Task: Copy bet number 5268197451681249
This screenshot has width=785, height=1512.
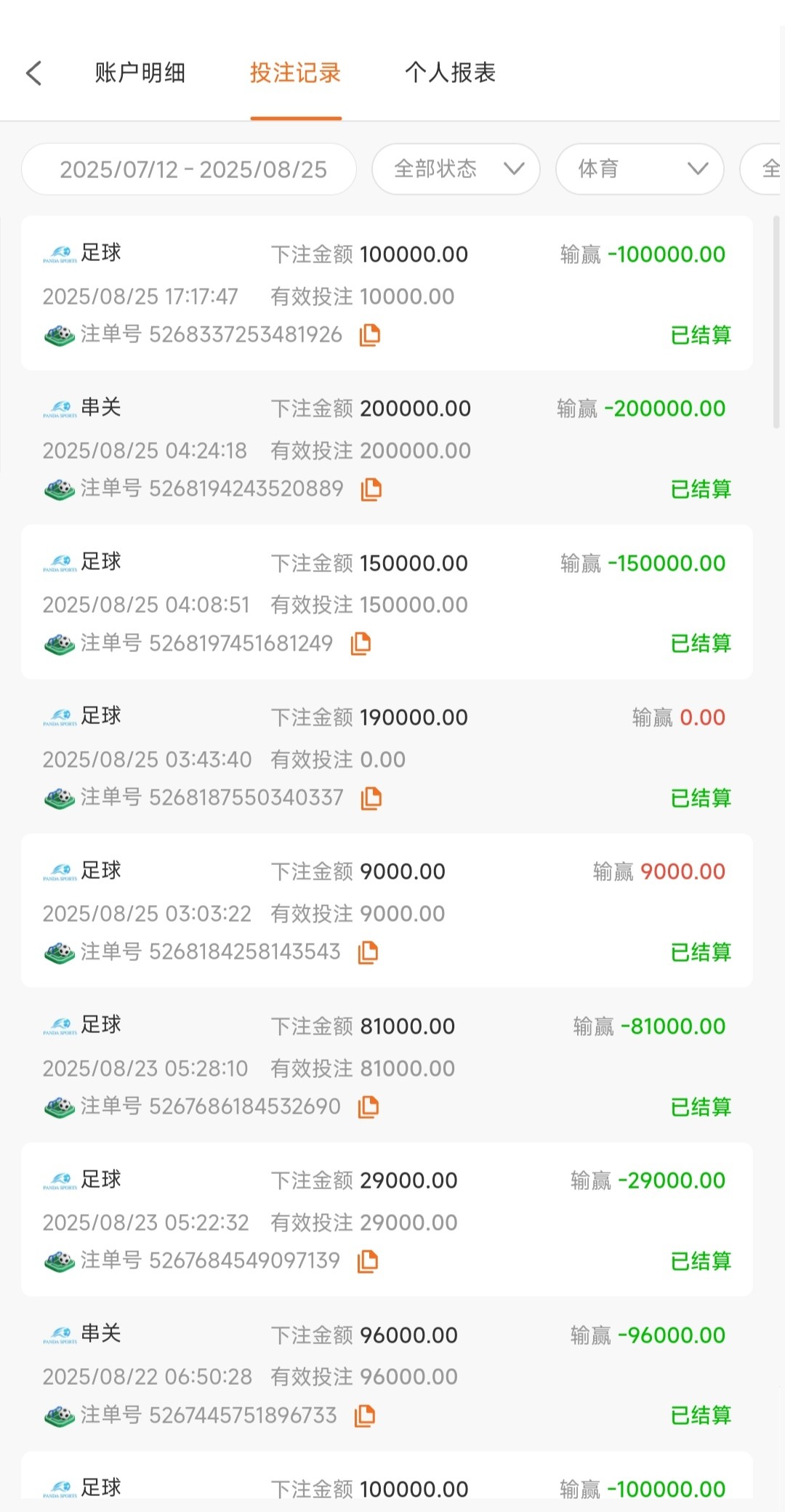Action: [361, 643]
